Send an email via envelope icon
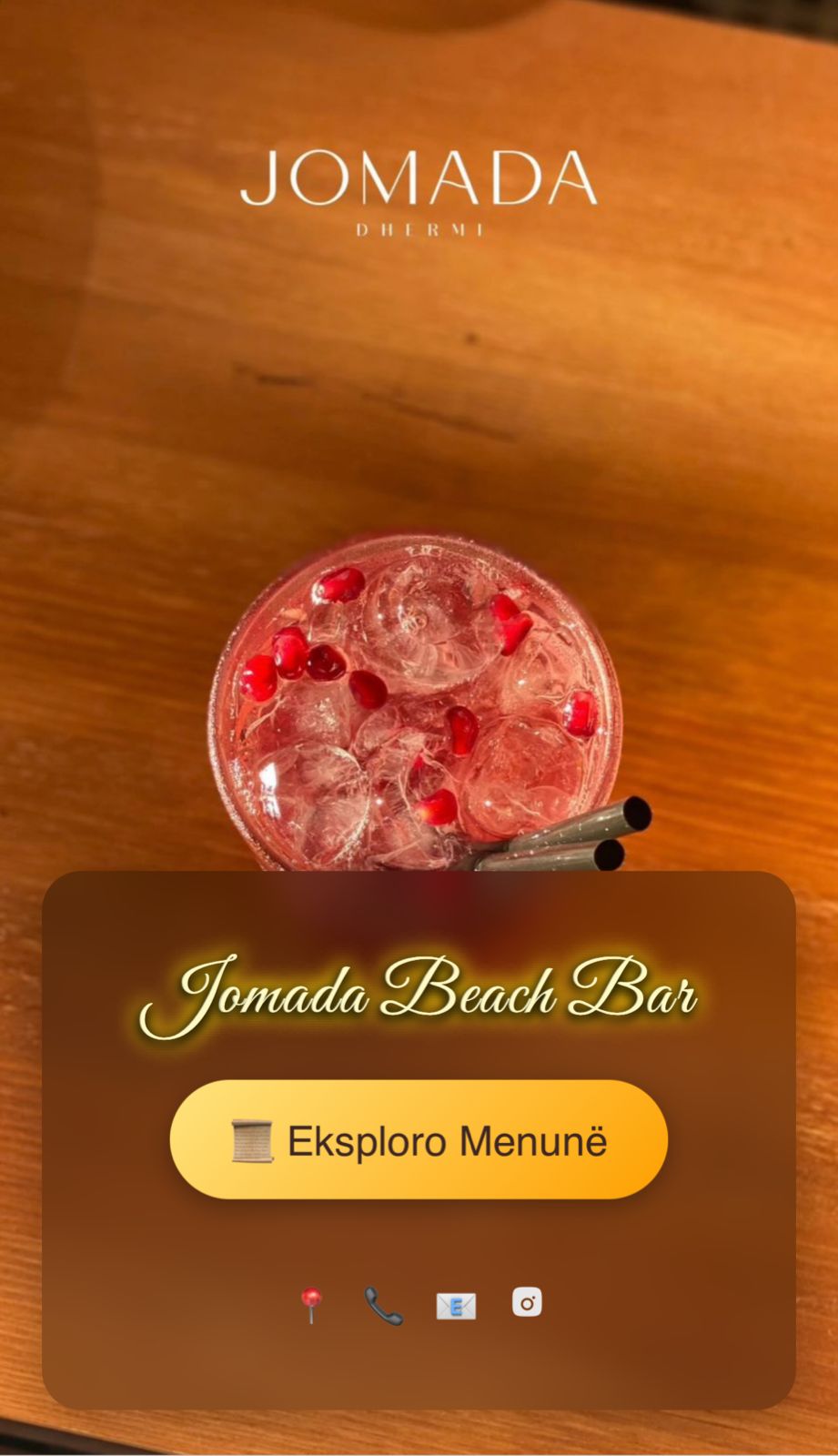Screen dimensions: 838x1456 pos(456,1305)
